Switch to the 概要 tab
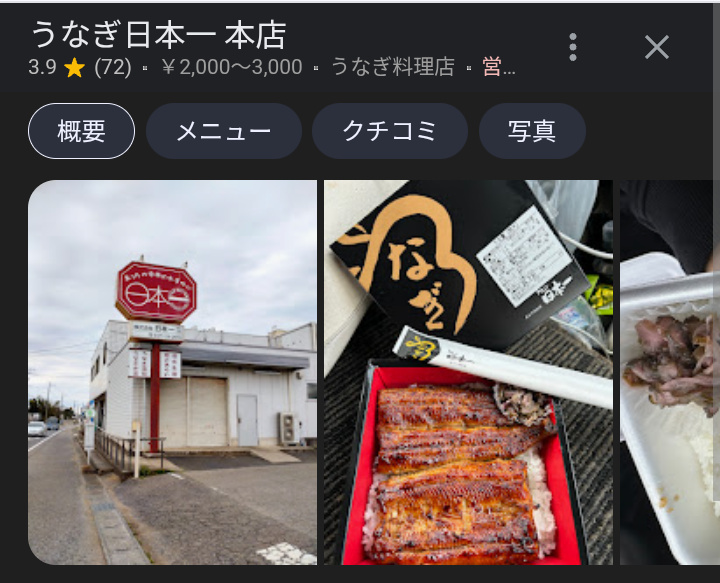This screenshot has height=583, width=720. tap(81, 131)
